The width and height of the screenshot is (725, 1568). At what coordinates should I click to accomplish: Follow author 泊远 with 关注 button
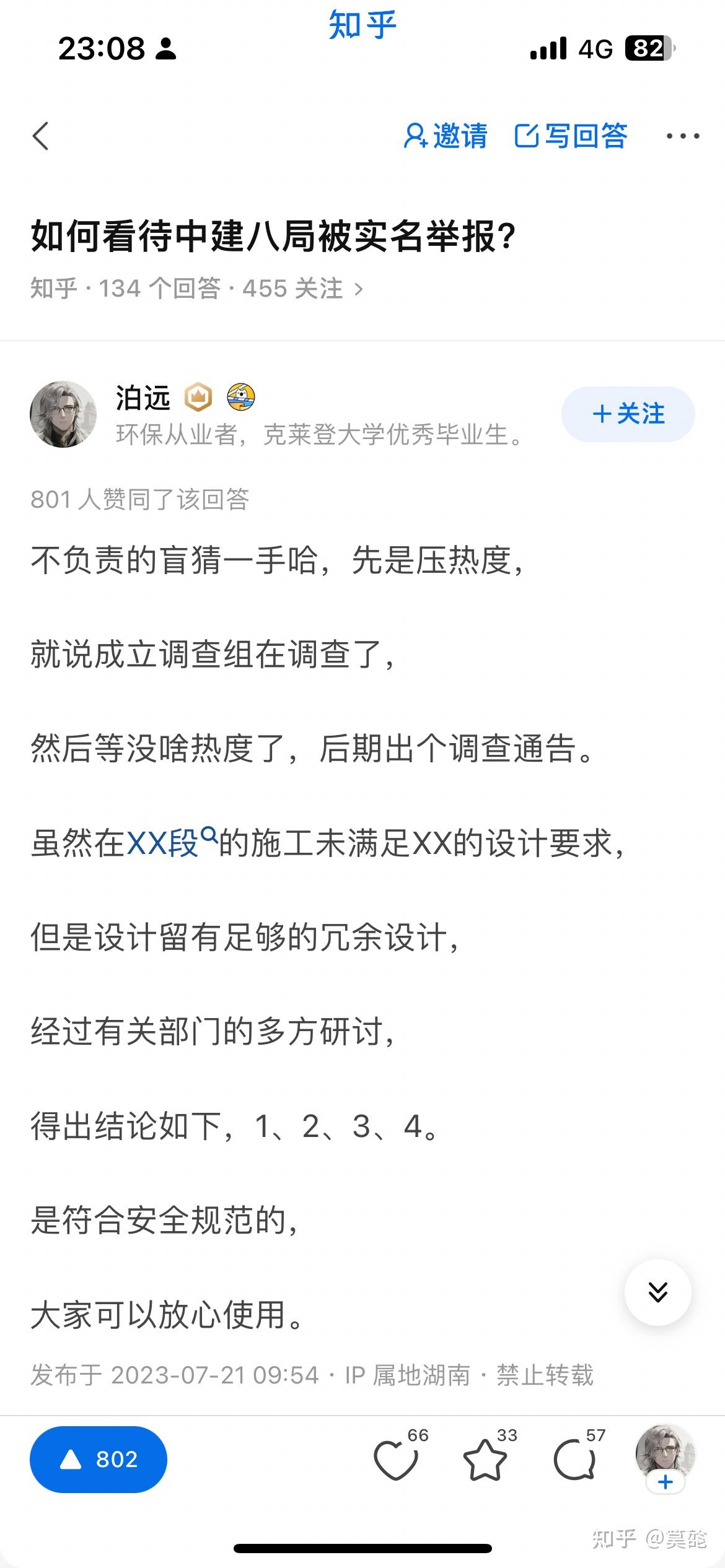click(x=628, y=414)
